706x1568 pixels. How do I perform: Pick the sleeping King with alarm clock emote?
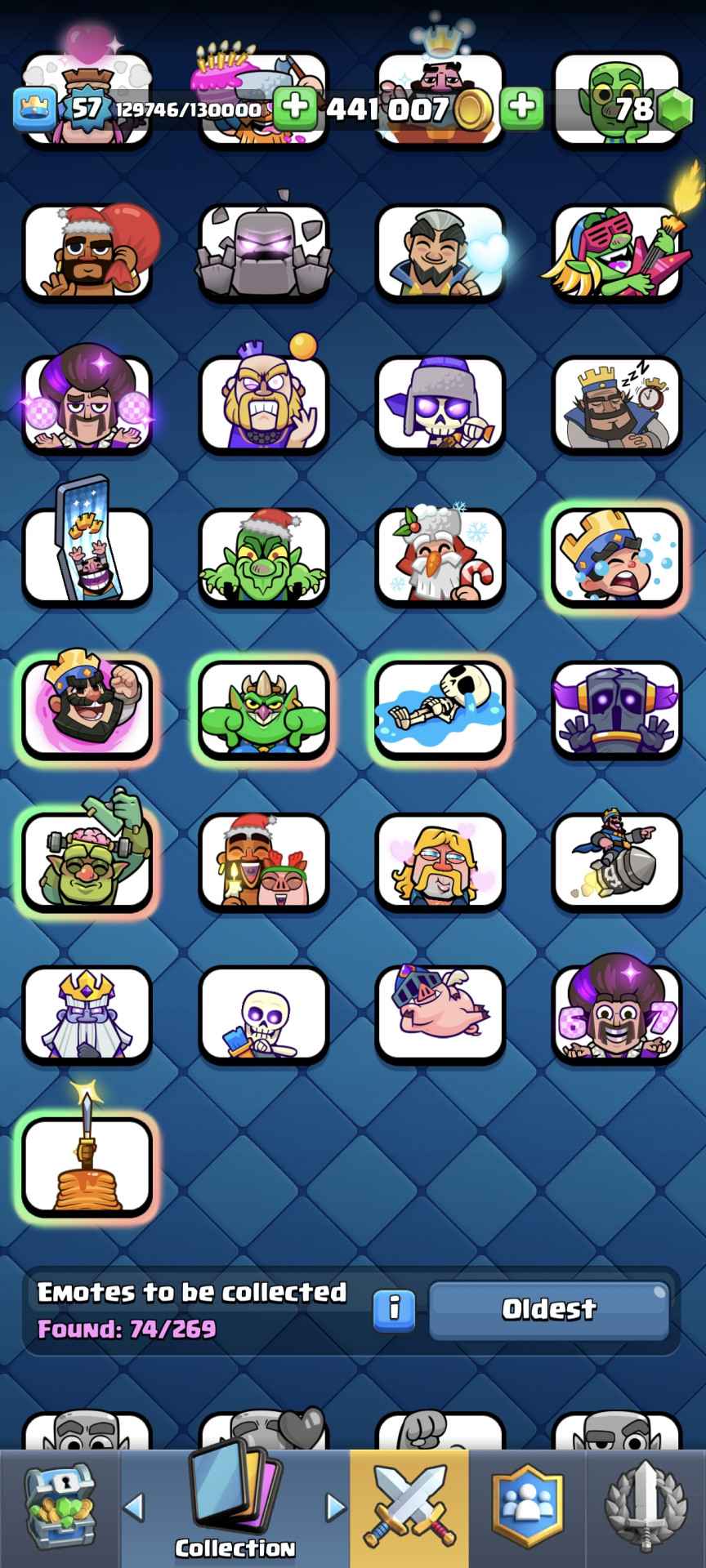pyautogui.click(x=617, y=404)
